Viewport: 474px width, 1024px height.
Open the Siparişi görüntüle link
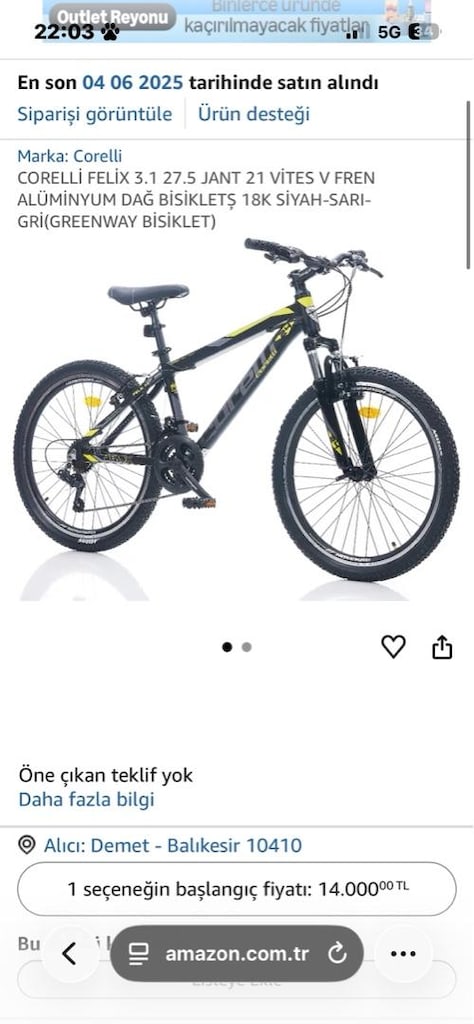pyautogui.click(x=95, y=114)
